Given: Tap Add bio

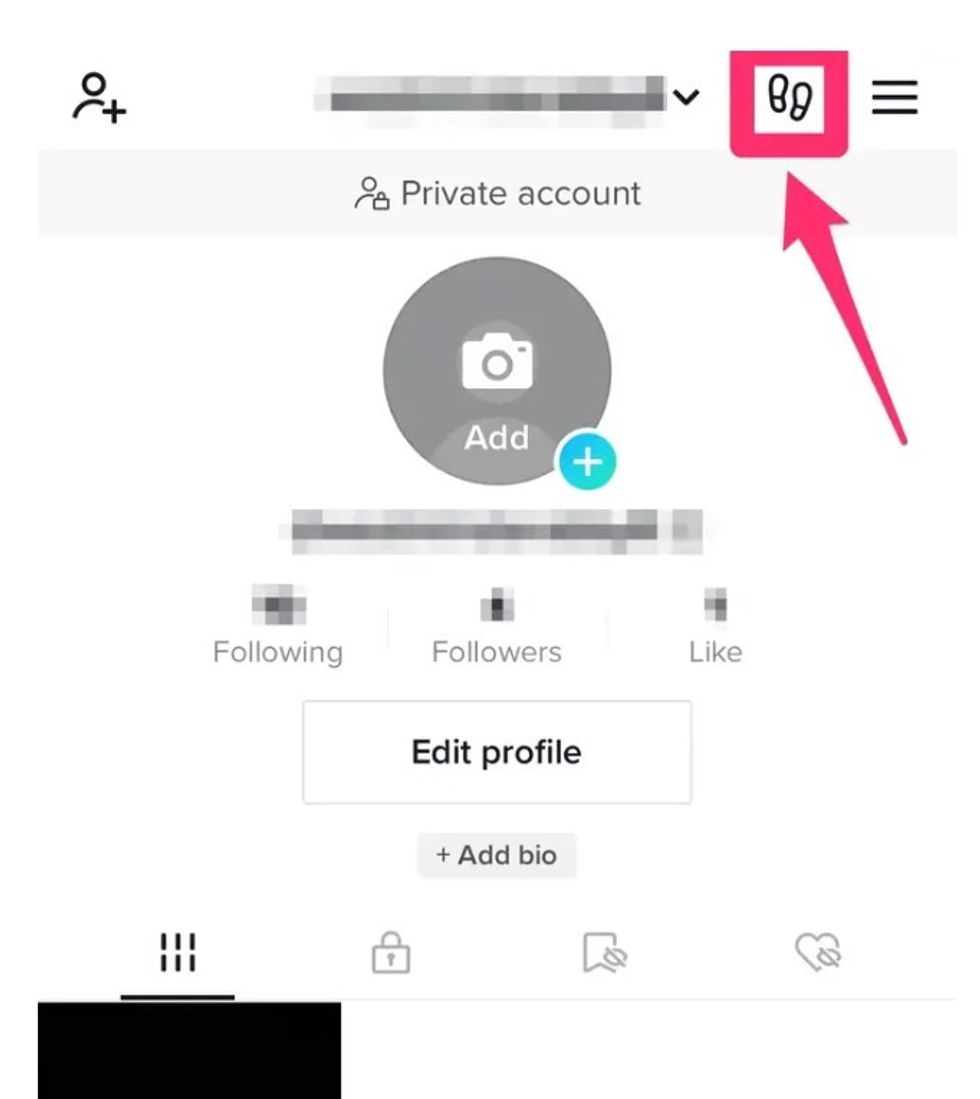Looking at the screenshot, I should [x=497, y=855].
